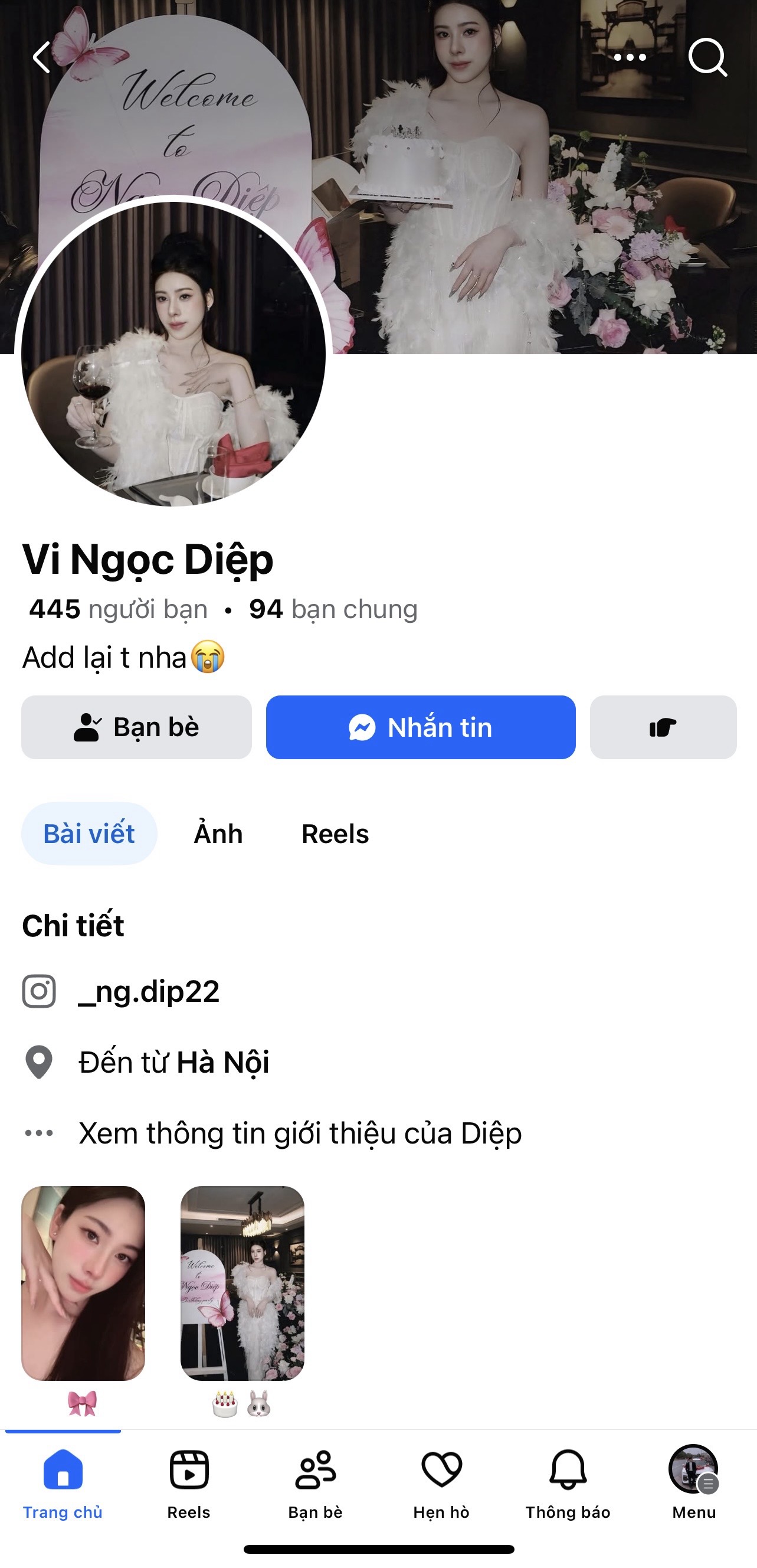Open the profile search icon
The height and width of the screenshot is (1568, 757).
click(x=707, y=57)
